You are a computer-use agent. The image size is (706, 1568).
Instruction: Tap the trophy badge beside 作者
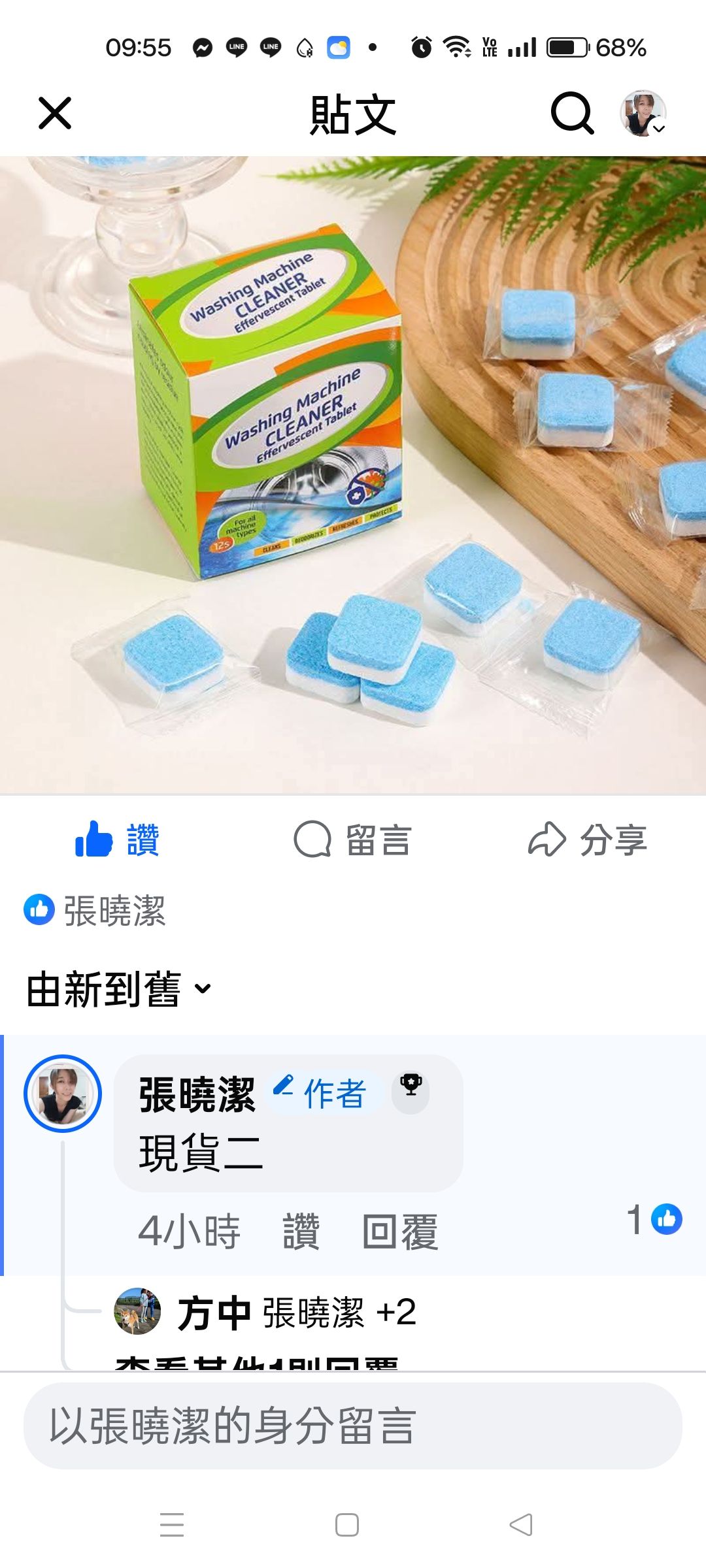pos(411,1086)
